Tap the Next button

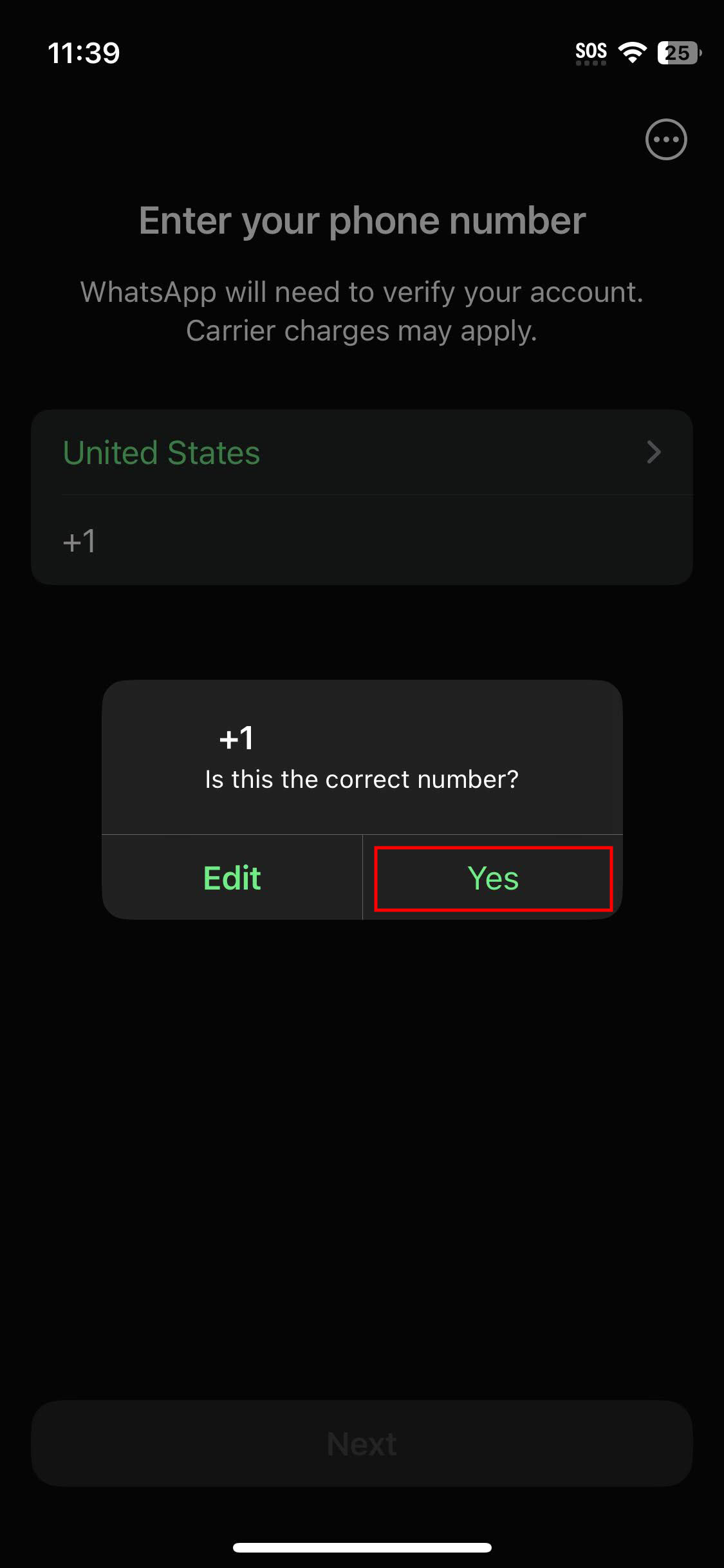(362, 1444)
